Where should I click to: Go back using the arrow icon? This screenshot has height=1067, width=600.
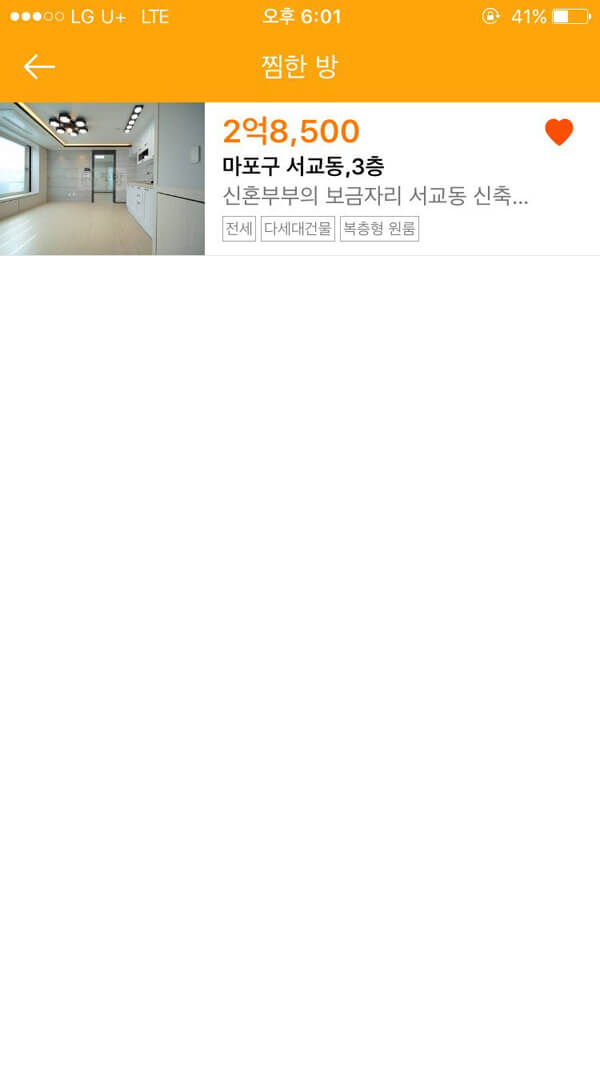(x=39, y=67)
